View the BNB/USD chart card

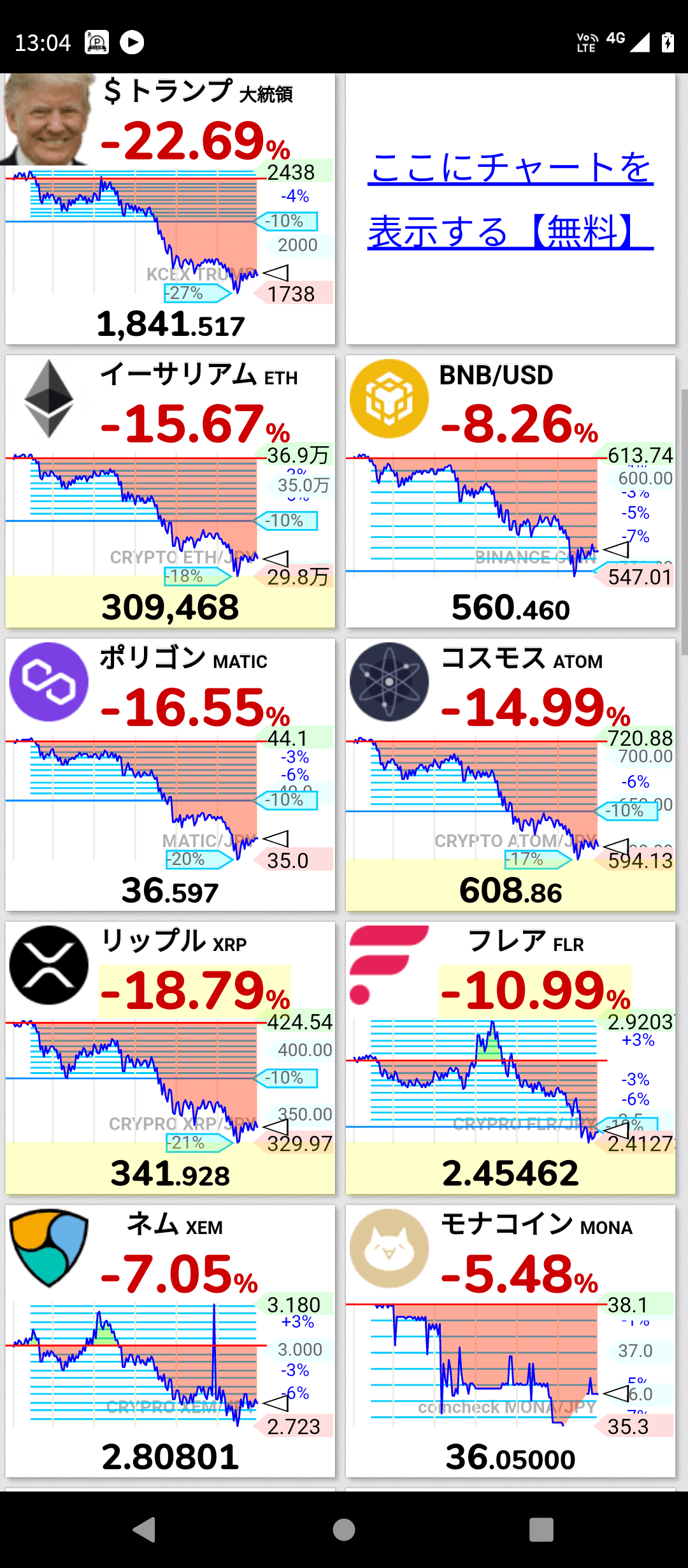click(510, 491)
